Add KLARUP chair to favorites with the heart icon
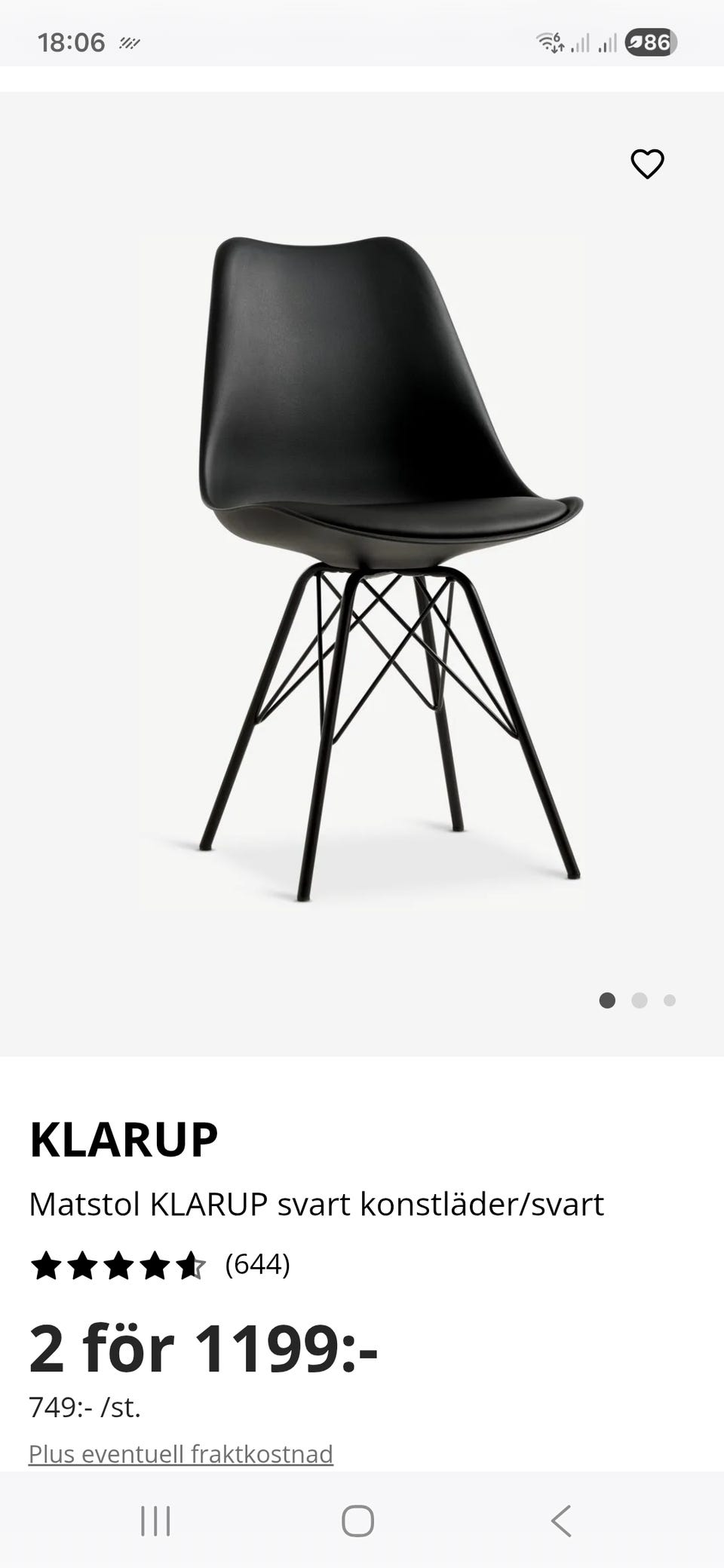This screenshot has width=724, height=1568. [x=647, y=164]
